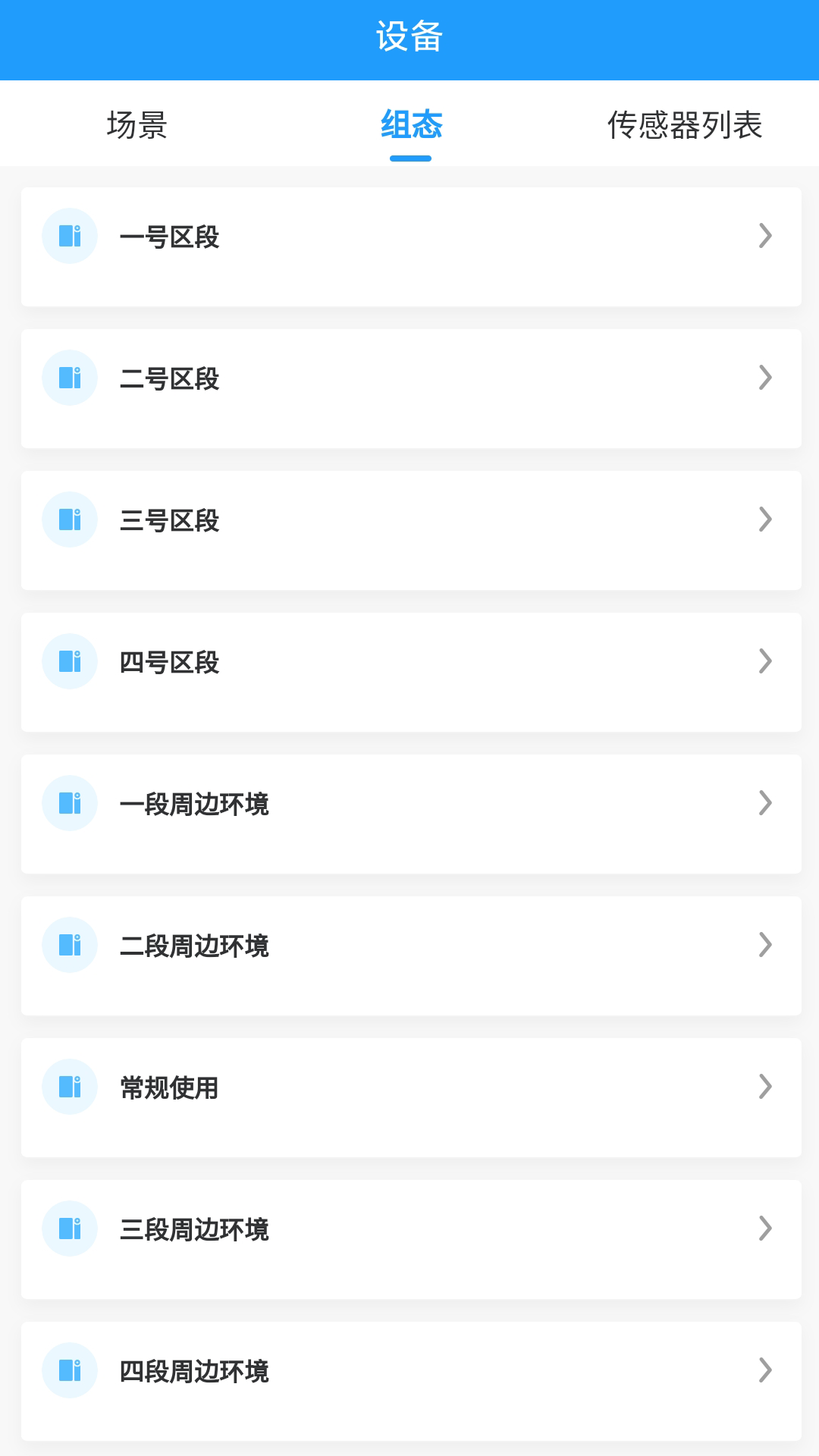Click the 一号区段 group icon

[x=69, y=235]
